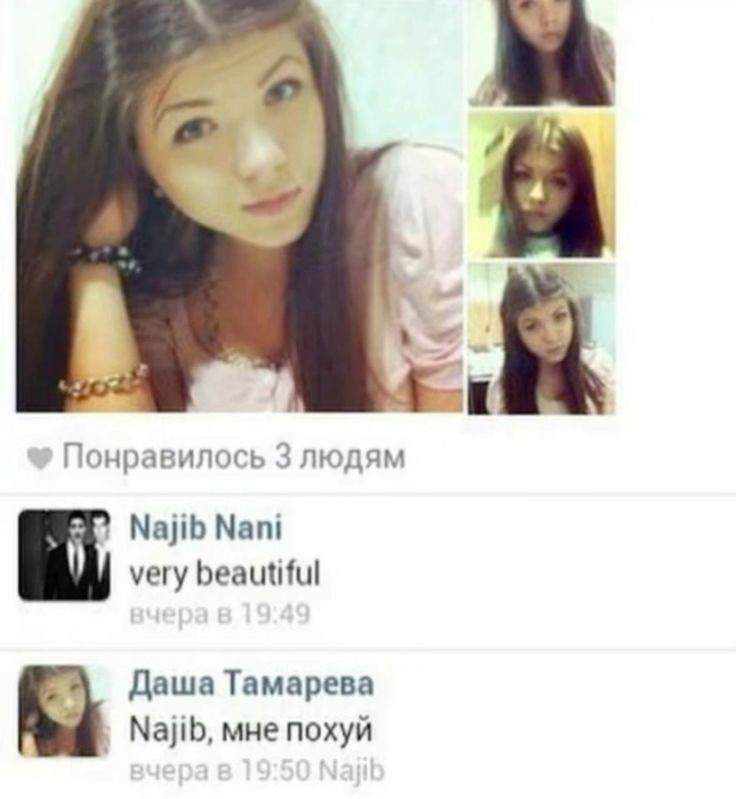This screenshot has width=736, height=799.
Task: Open the top small photo thumbnail
Action: pyautogui.click(x=541, y=52)
